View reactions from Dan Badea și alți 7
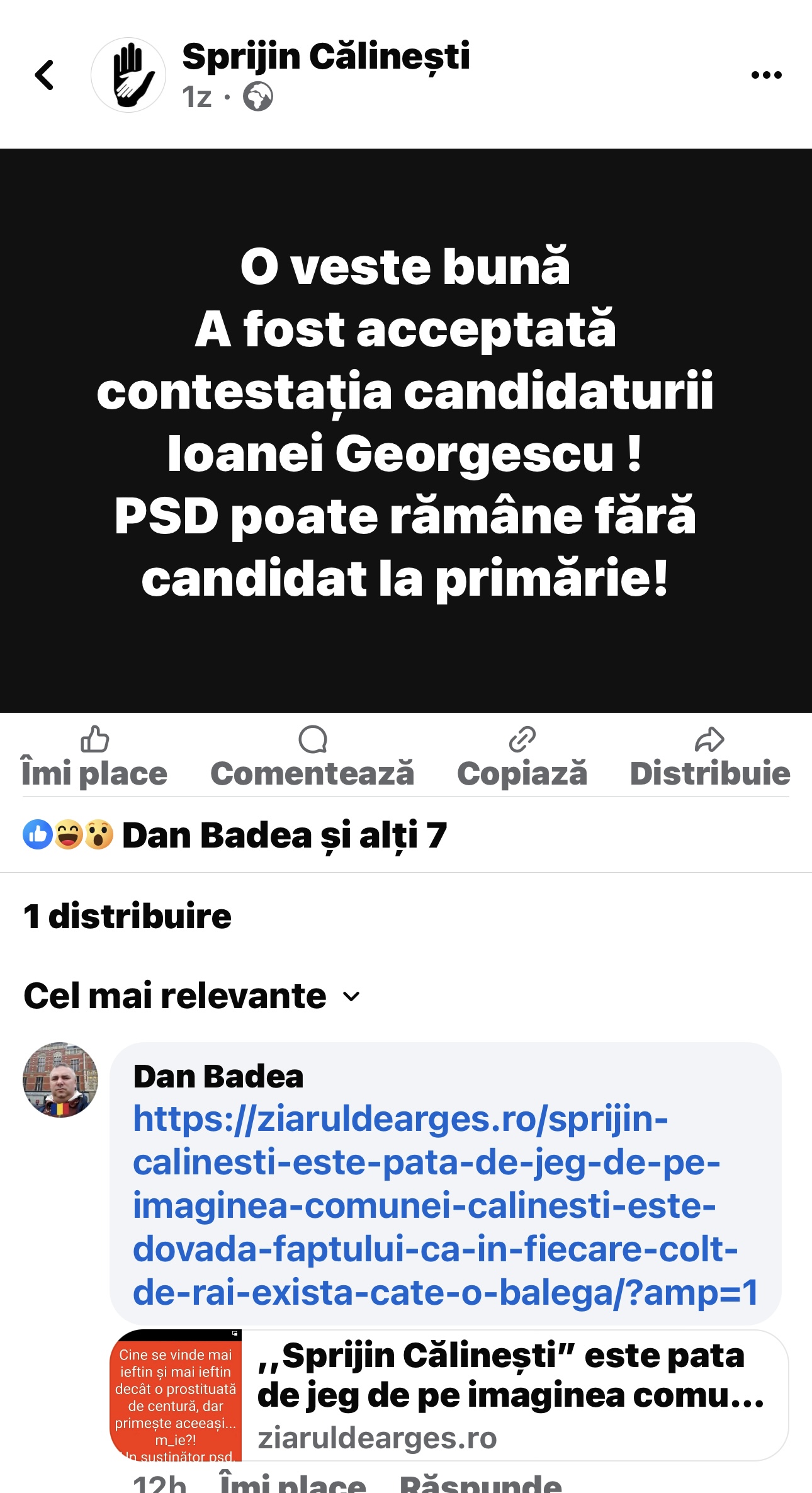Viewport: 812px width, 1493px height. 283,836
